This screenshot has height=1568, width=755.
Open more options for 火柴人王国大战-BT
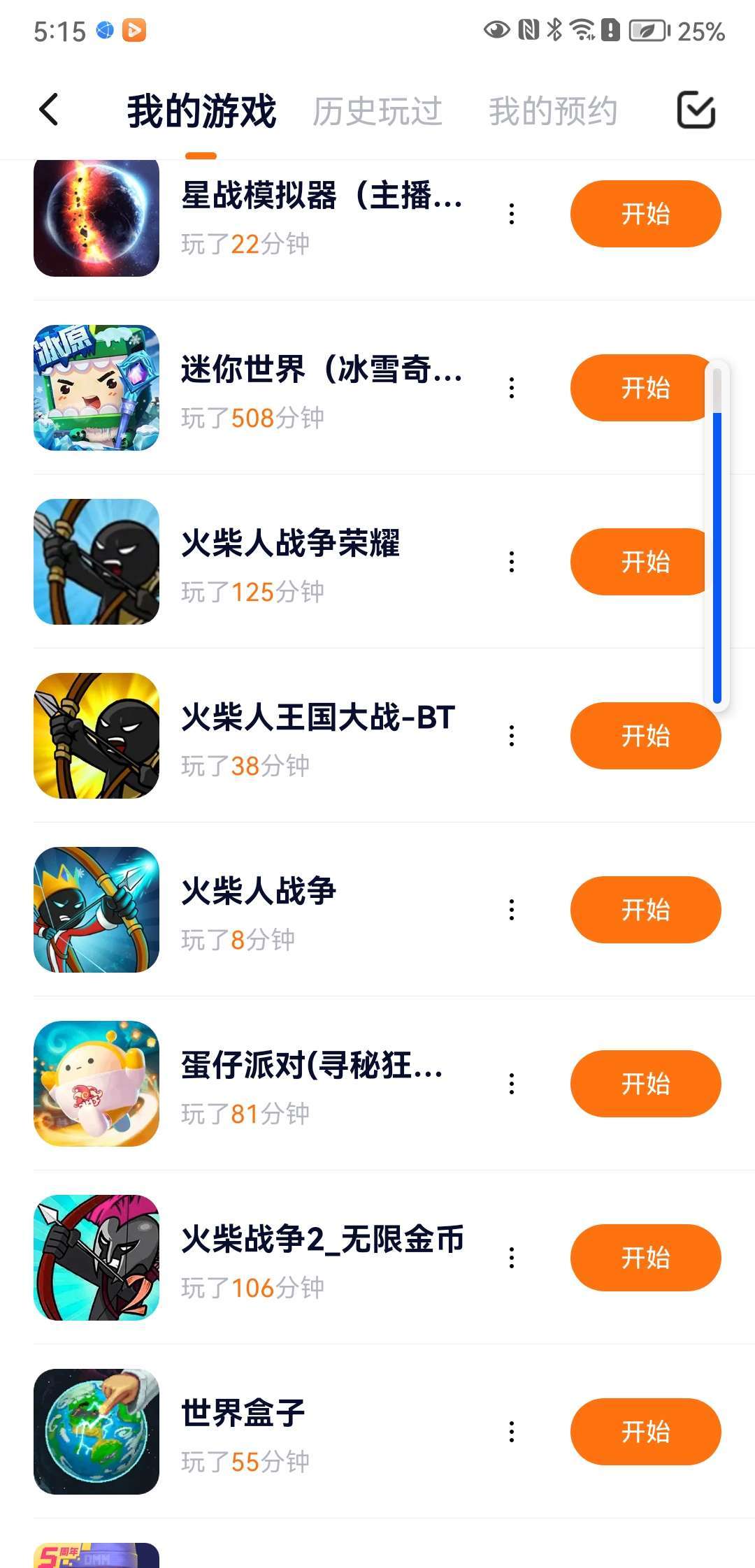pos(512,736)
